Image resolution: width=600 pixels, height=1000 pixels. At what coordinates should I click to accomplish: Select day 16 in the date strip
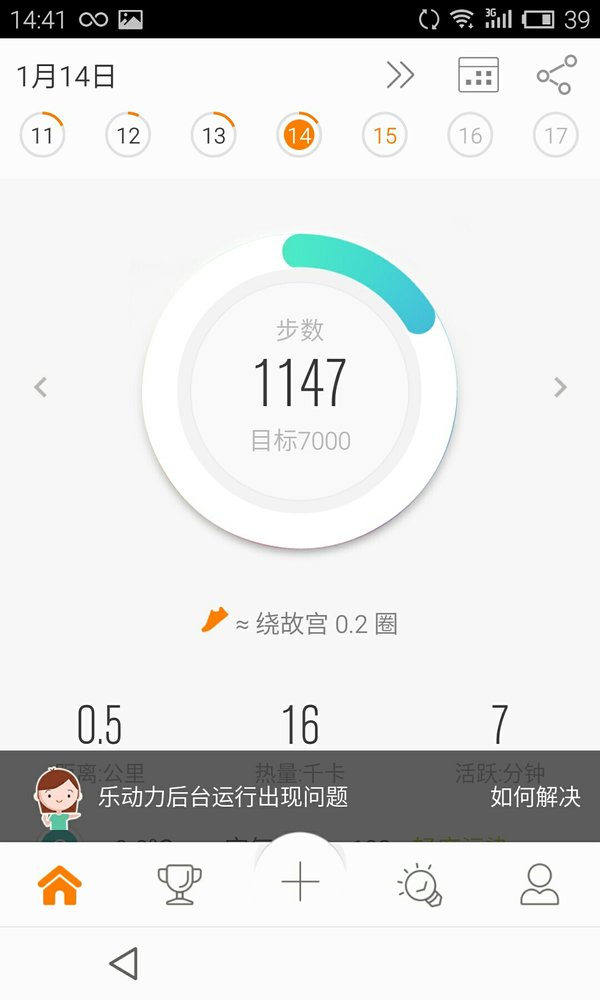coord(470,135)
